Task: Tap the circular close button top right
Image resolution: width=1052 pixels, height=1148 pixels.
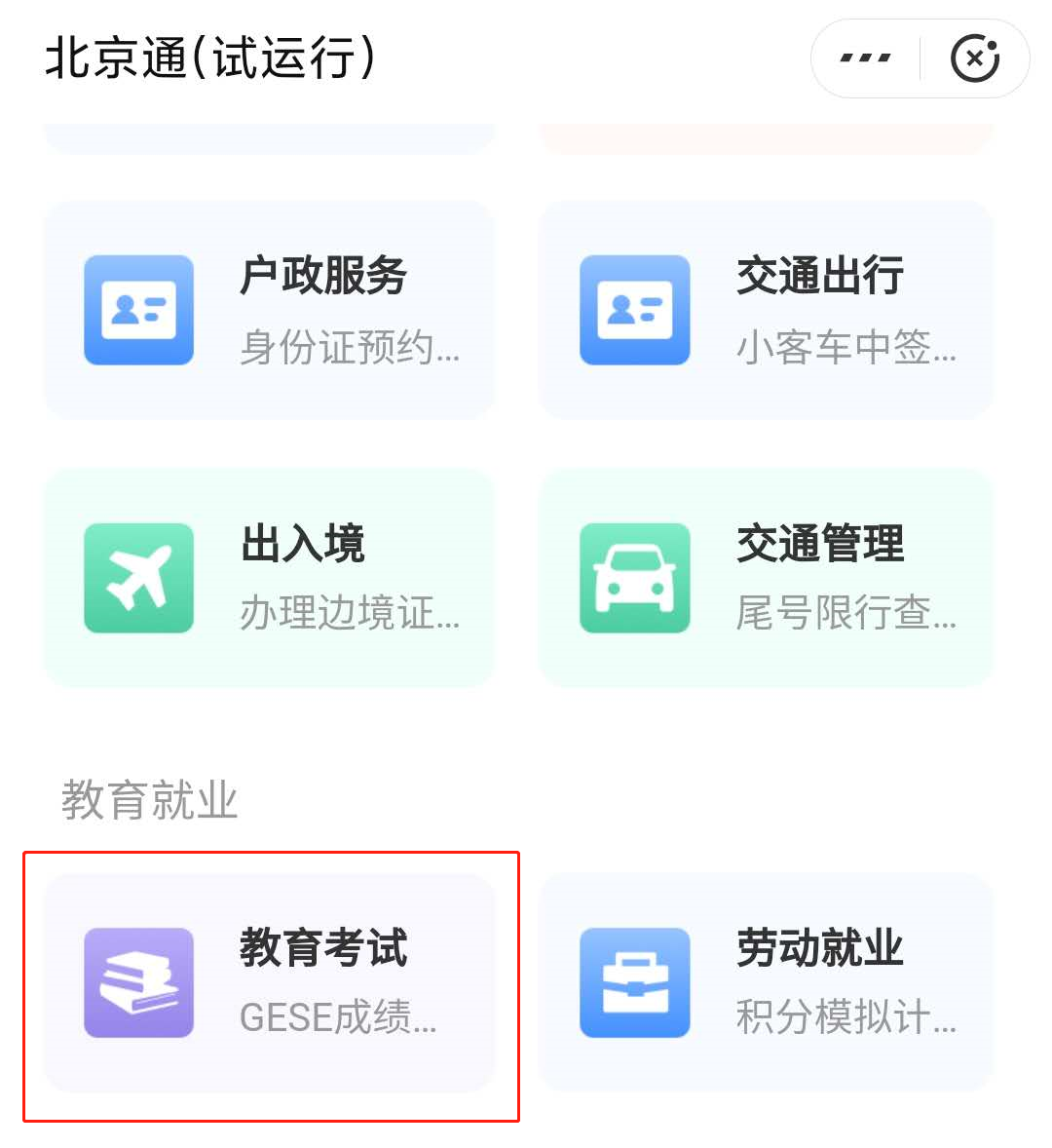Action: tap(974, 58)
